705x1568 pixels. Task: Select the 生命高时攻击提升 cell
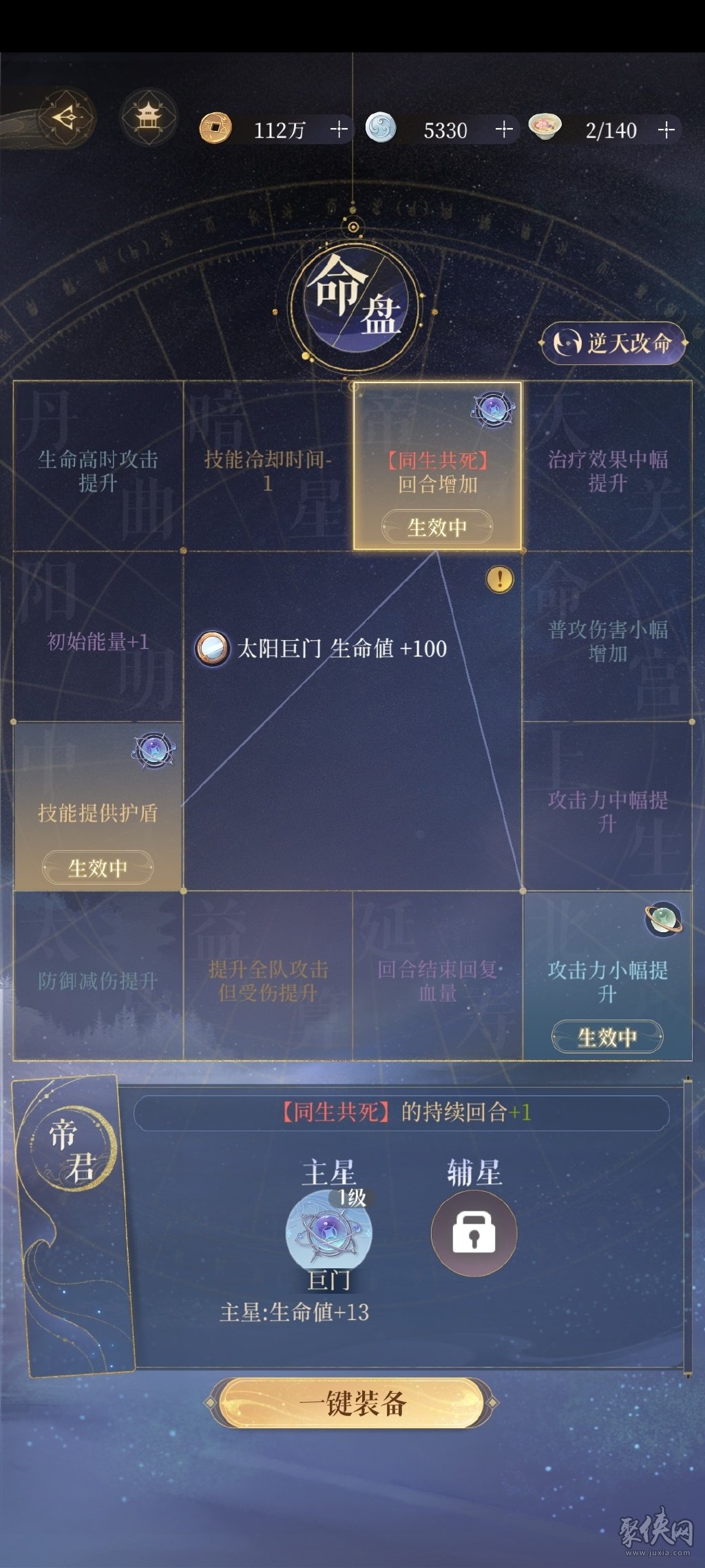98,470
